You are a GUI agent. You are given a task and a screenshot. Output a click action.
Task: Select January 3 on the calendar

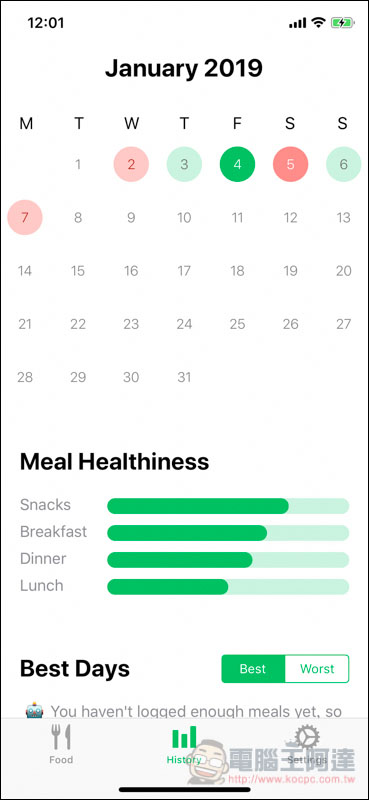click(184, 164)
